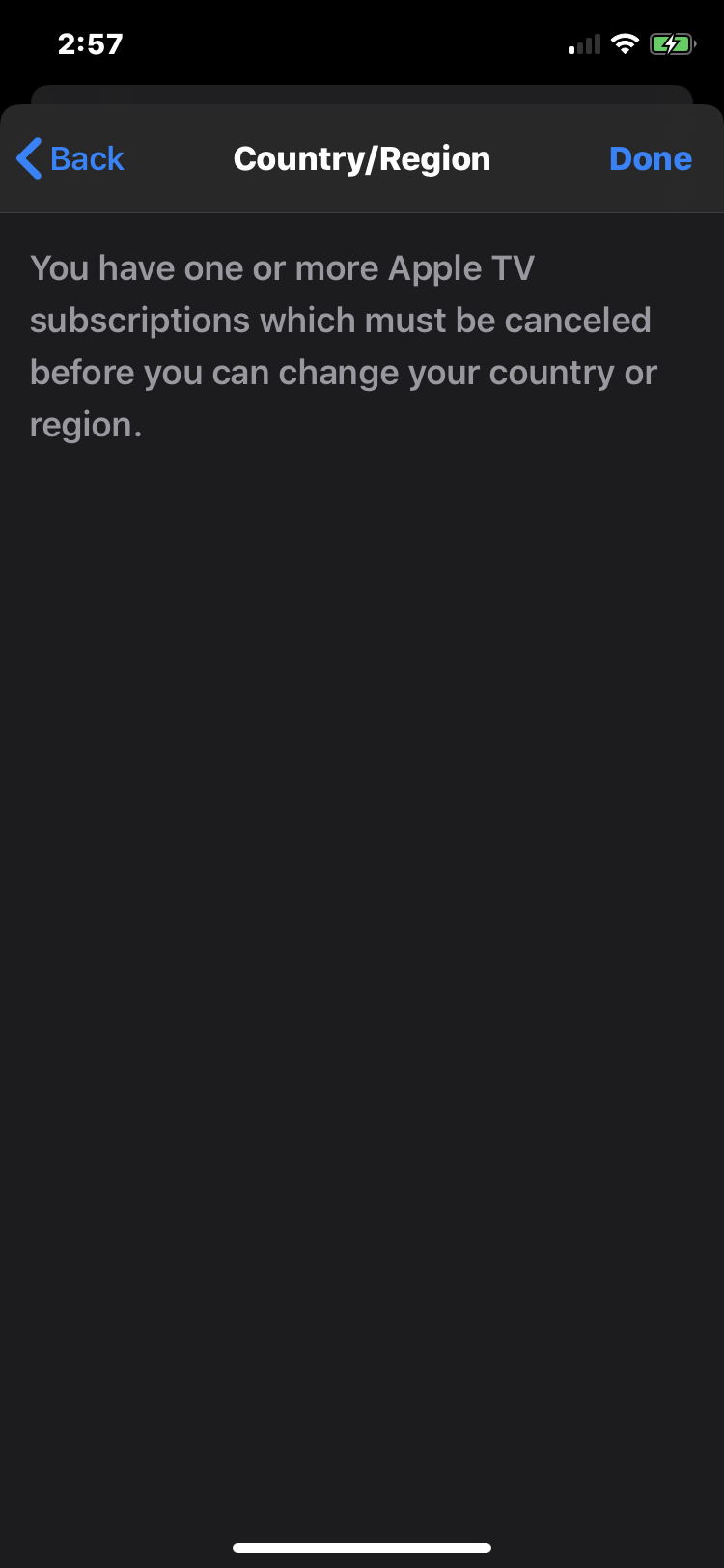The image size is (724, 1568).
Task: Tap the word 'canceled' in the warning text
Action: 576,320
